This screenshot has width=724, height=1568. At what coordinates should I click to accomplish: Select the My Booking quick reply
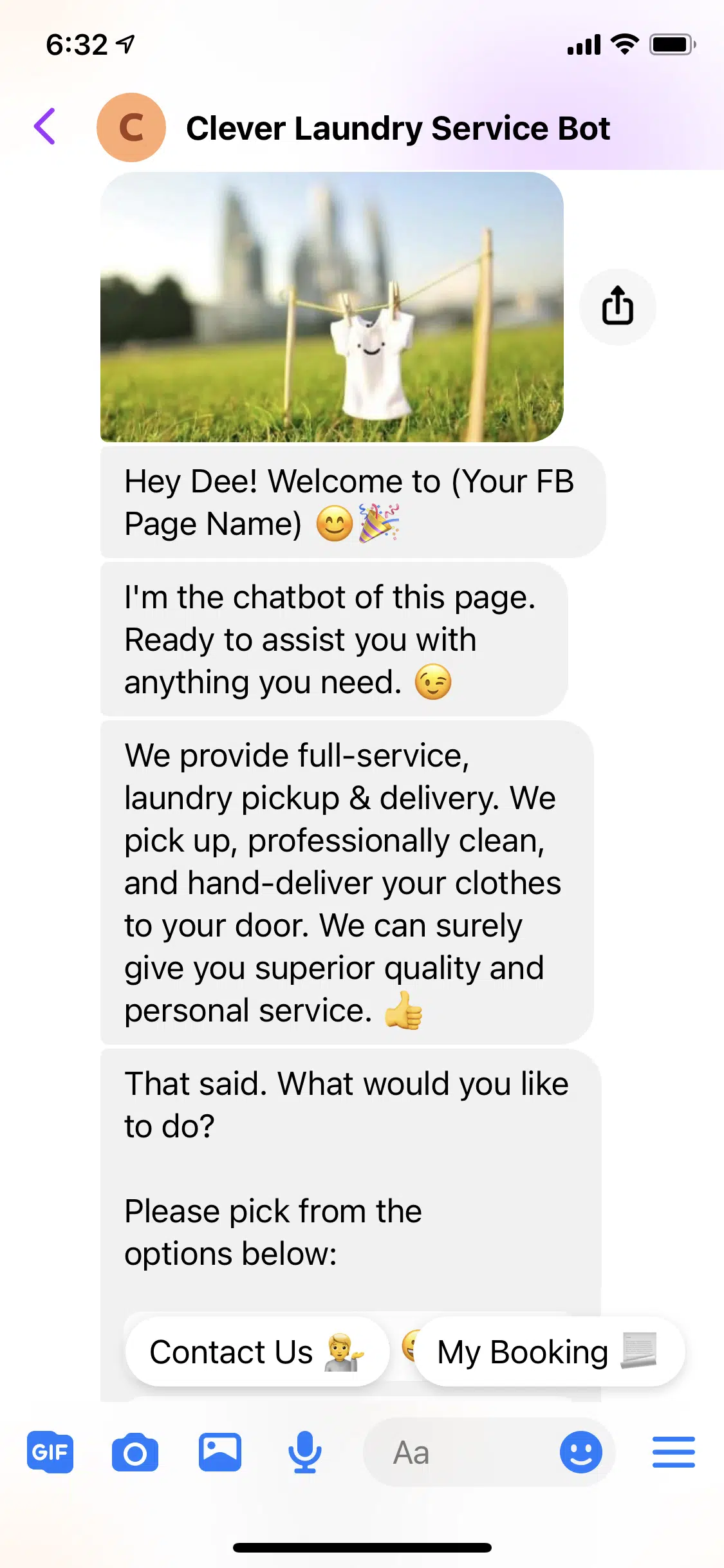549,1352
